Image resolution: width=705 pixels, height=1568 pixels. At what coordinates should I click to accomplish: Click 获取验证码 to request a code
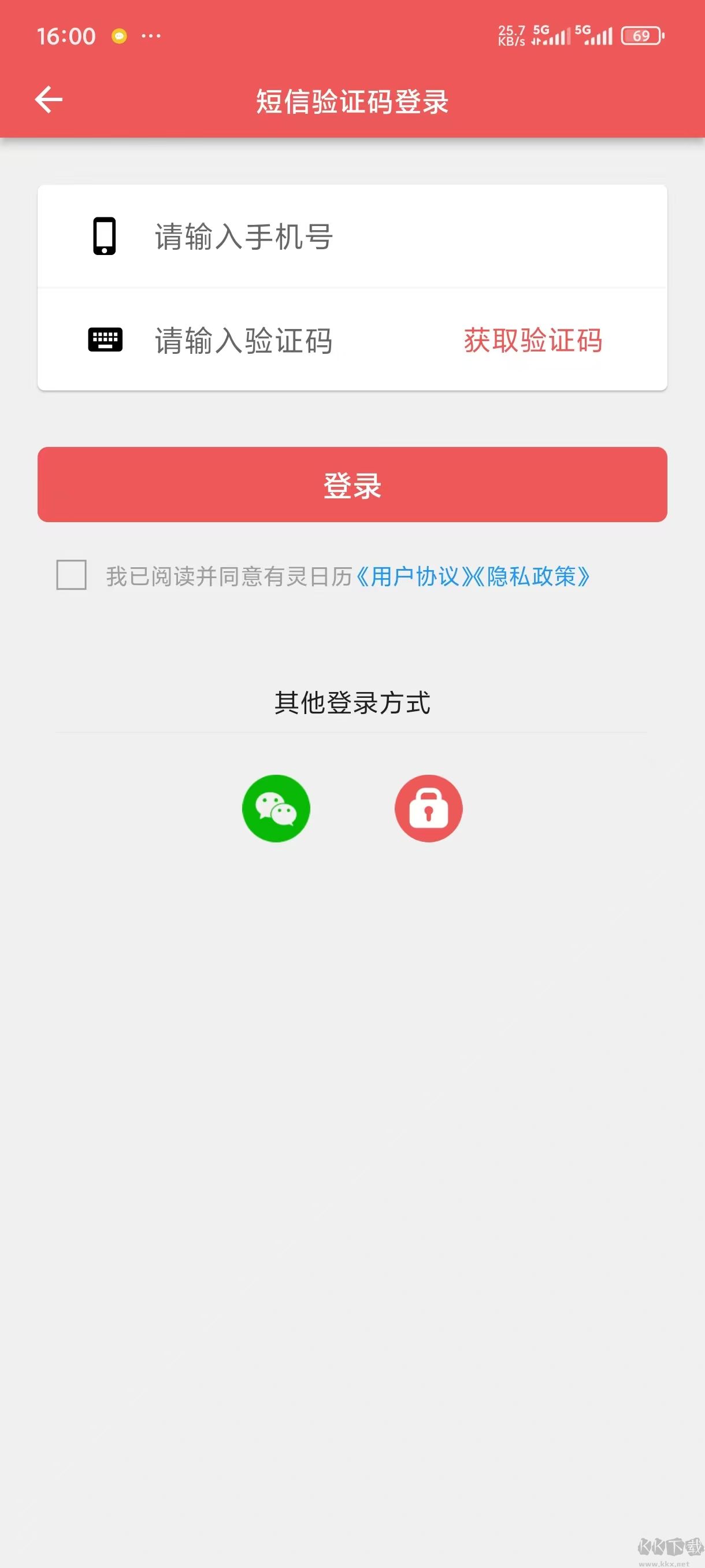pos(533,341)
